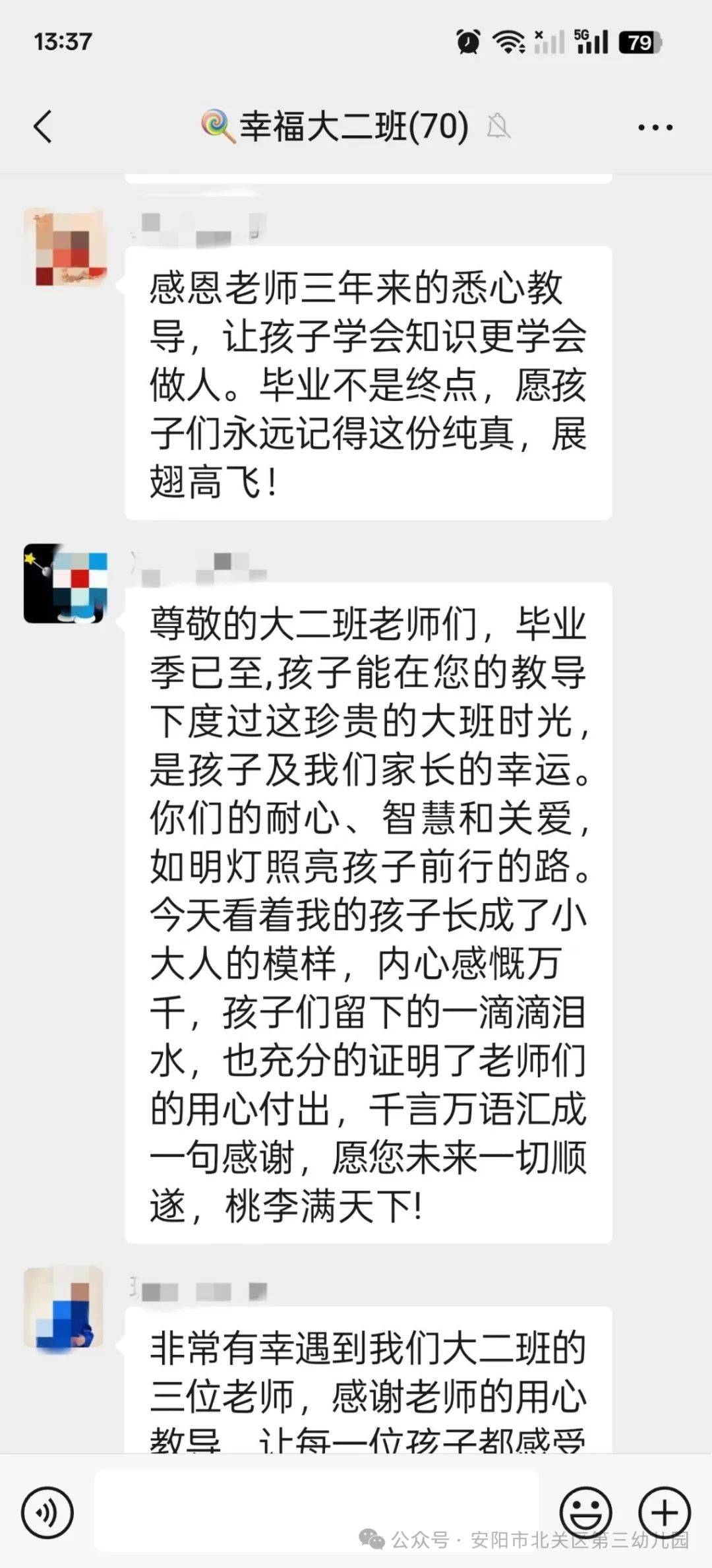View avatar of sender of 尊敬的大二班老师们 message
Screen dimensions: 712x1568
[x=65, y=584]
